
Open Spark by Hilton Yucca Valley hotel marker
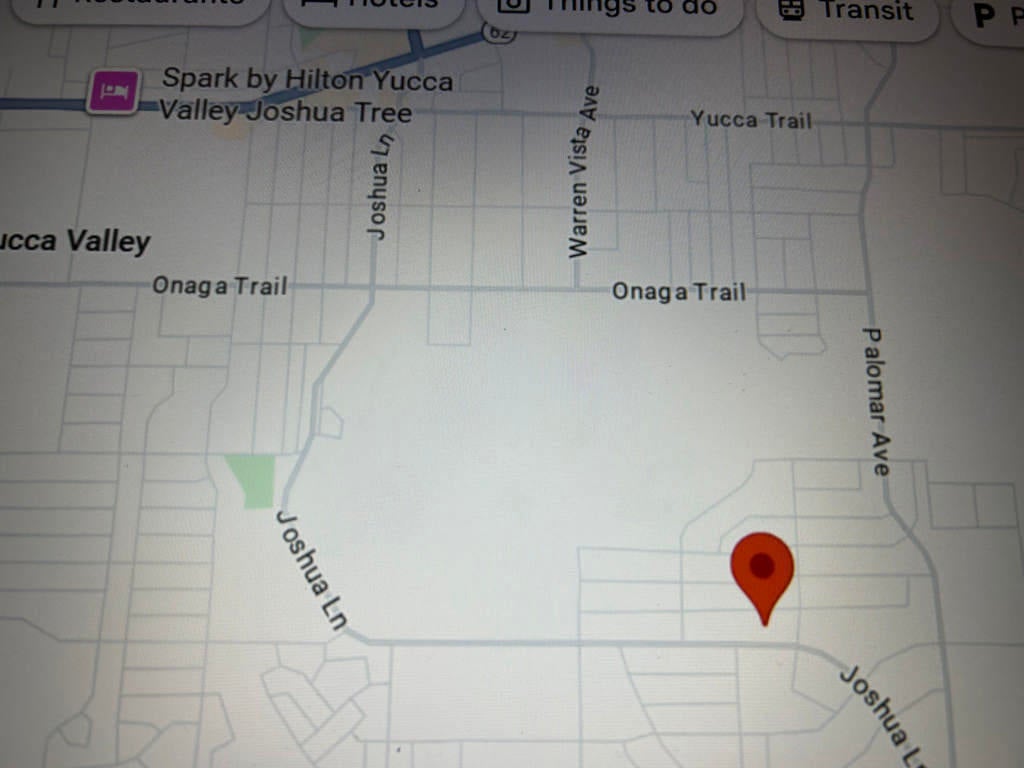112,93
